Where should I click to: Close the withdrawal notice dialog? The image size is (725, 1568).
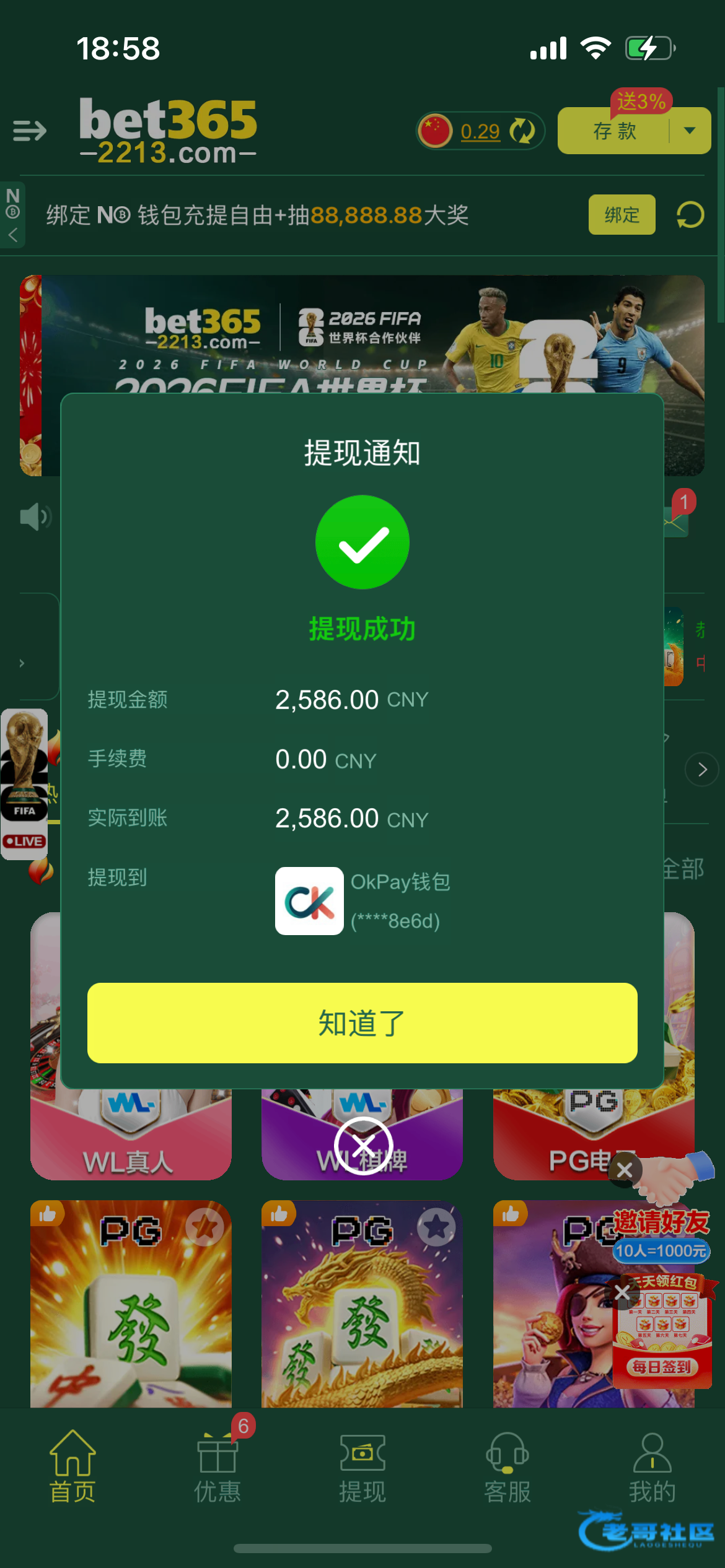coord(363,1146)
